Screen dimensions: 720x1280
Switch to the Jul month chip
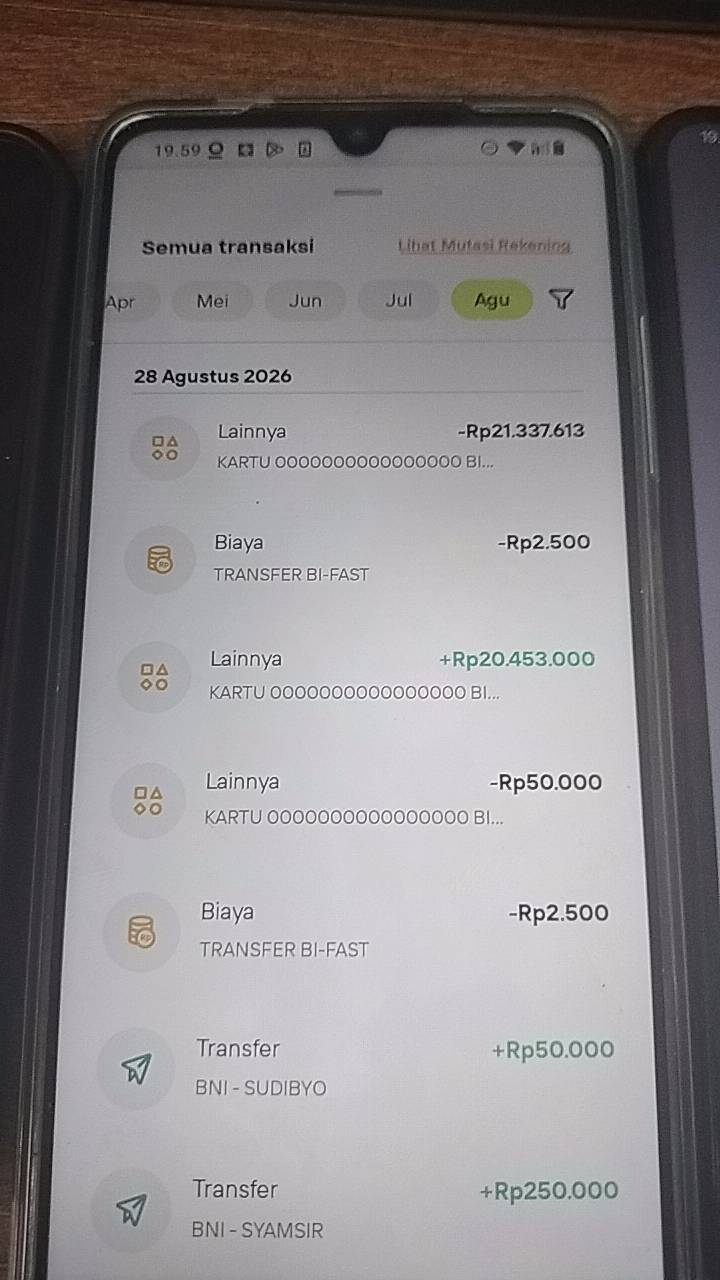tap(398, 300)
